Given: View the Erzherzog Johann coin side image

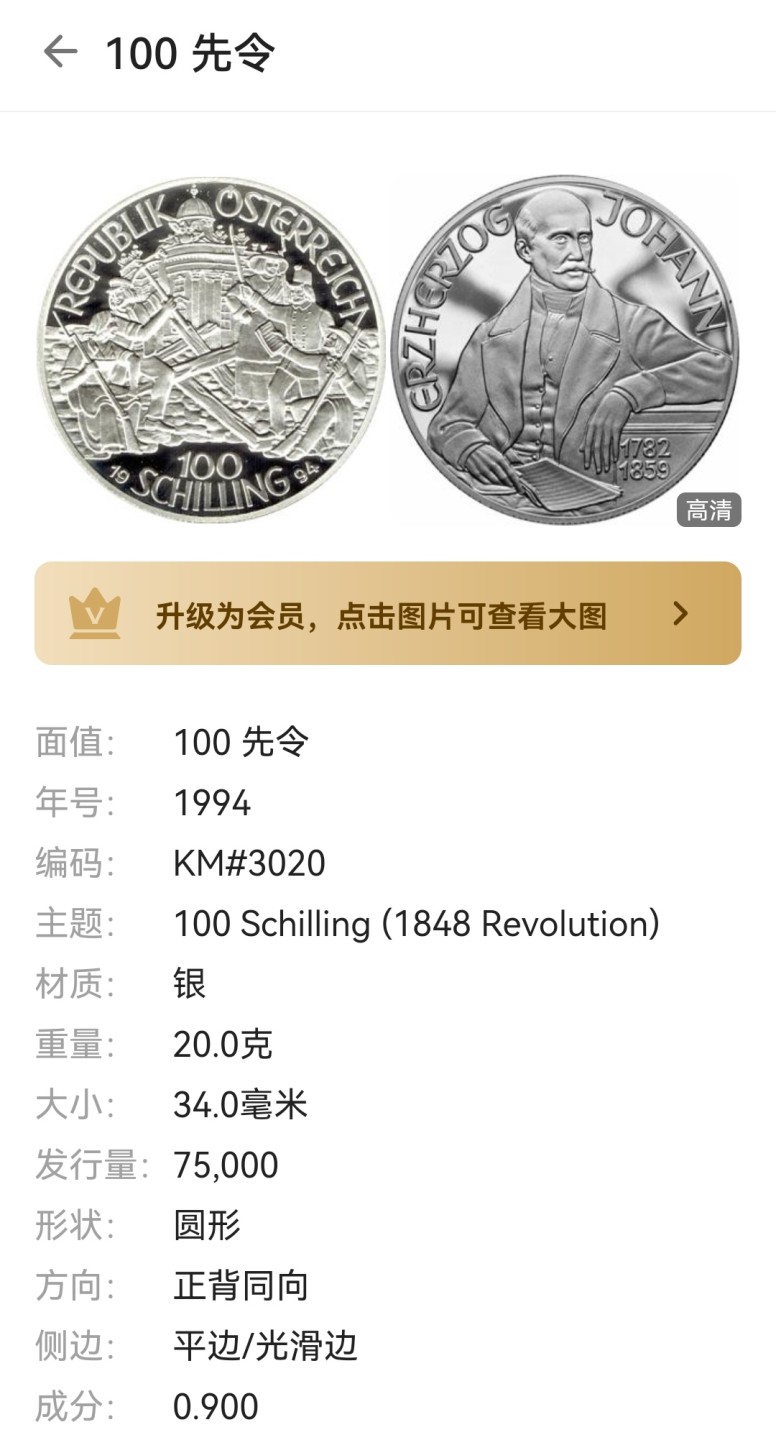Looking at the screenshot, I should (565, 349).
